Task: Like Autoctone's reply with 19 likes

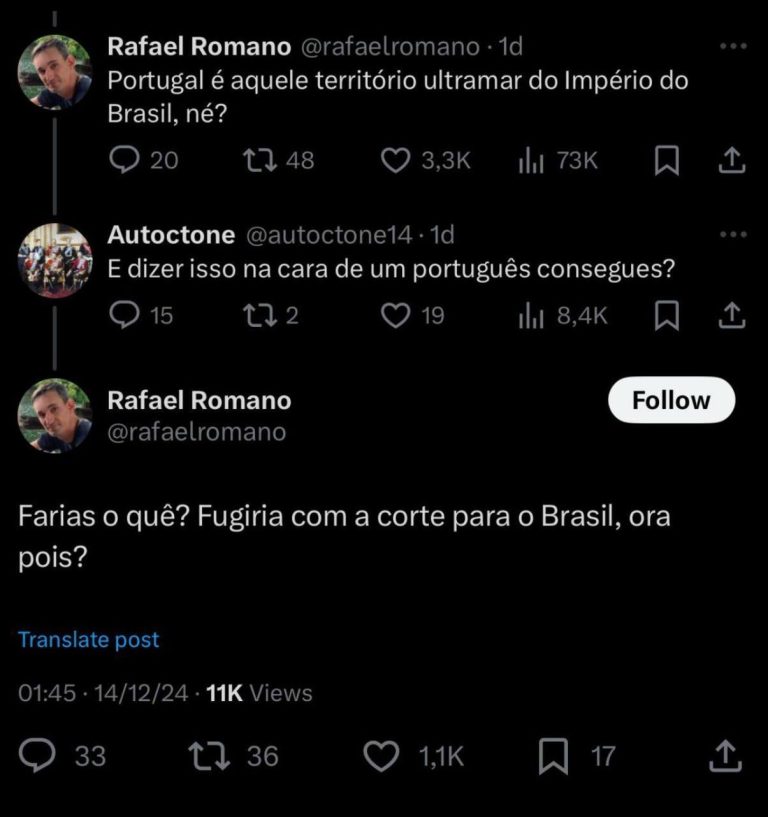Action: pos(398,316)
